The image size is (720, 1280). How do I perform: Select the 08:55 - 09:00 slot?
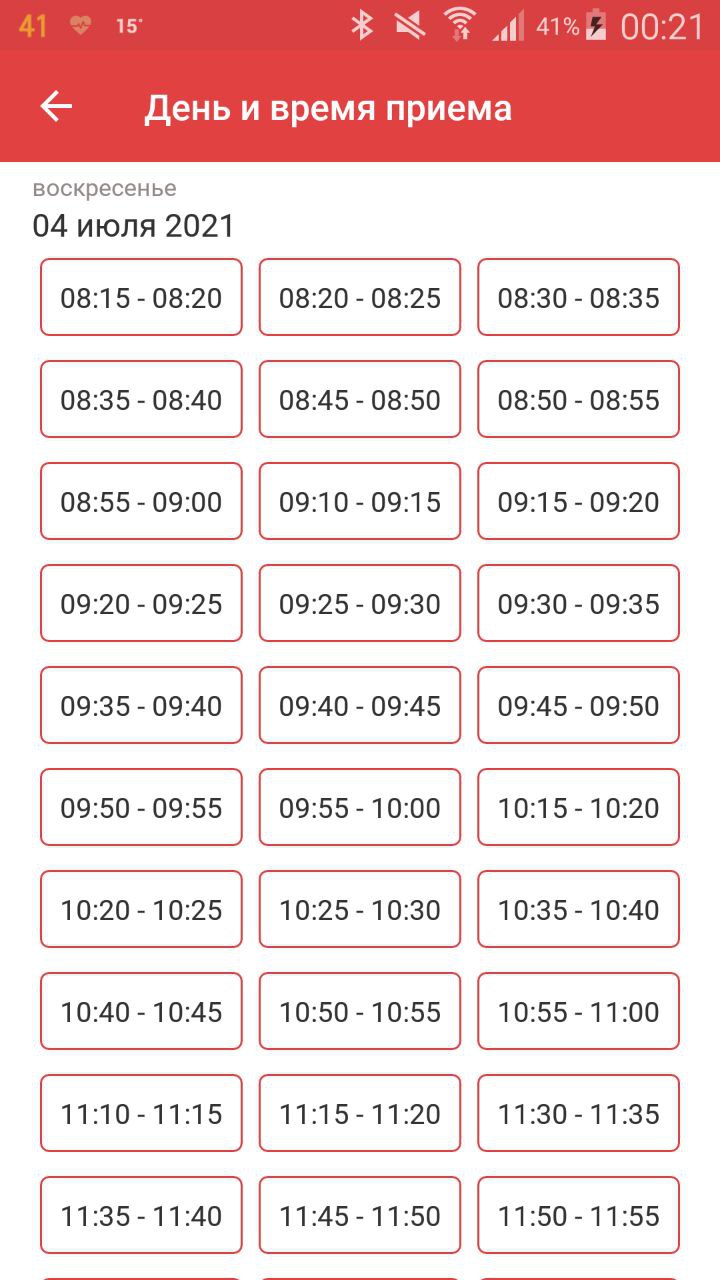tap(141, 501)
